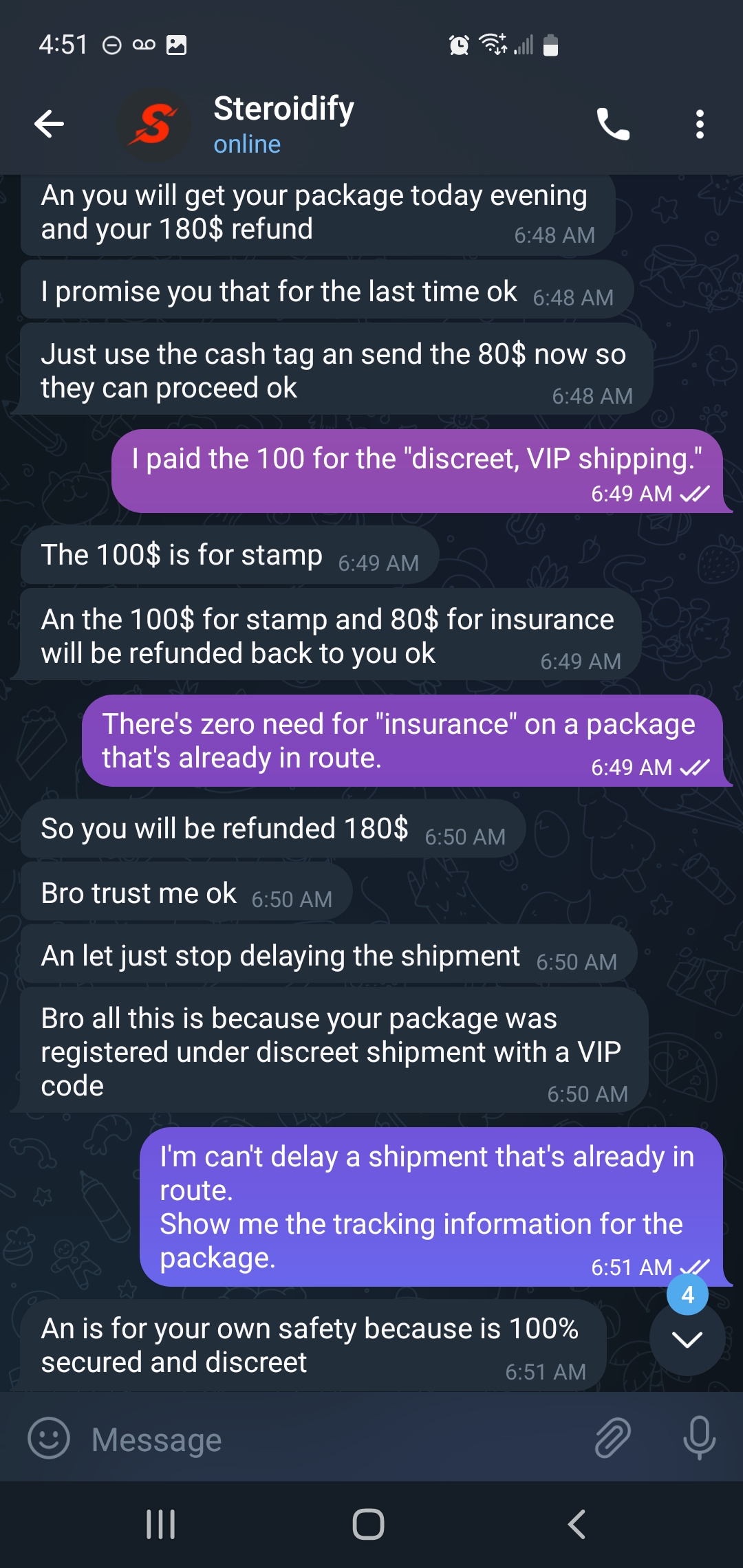Open the emoji picker
Viewport: 743px width, 1568px height.
coord(49,1438)
